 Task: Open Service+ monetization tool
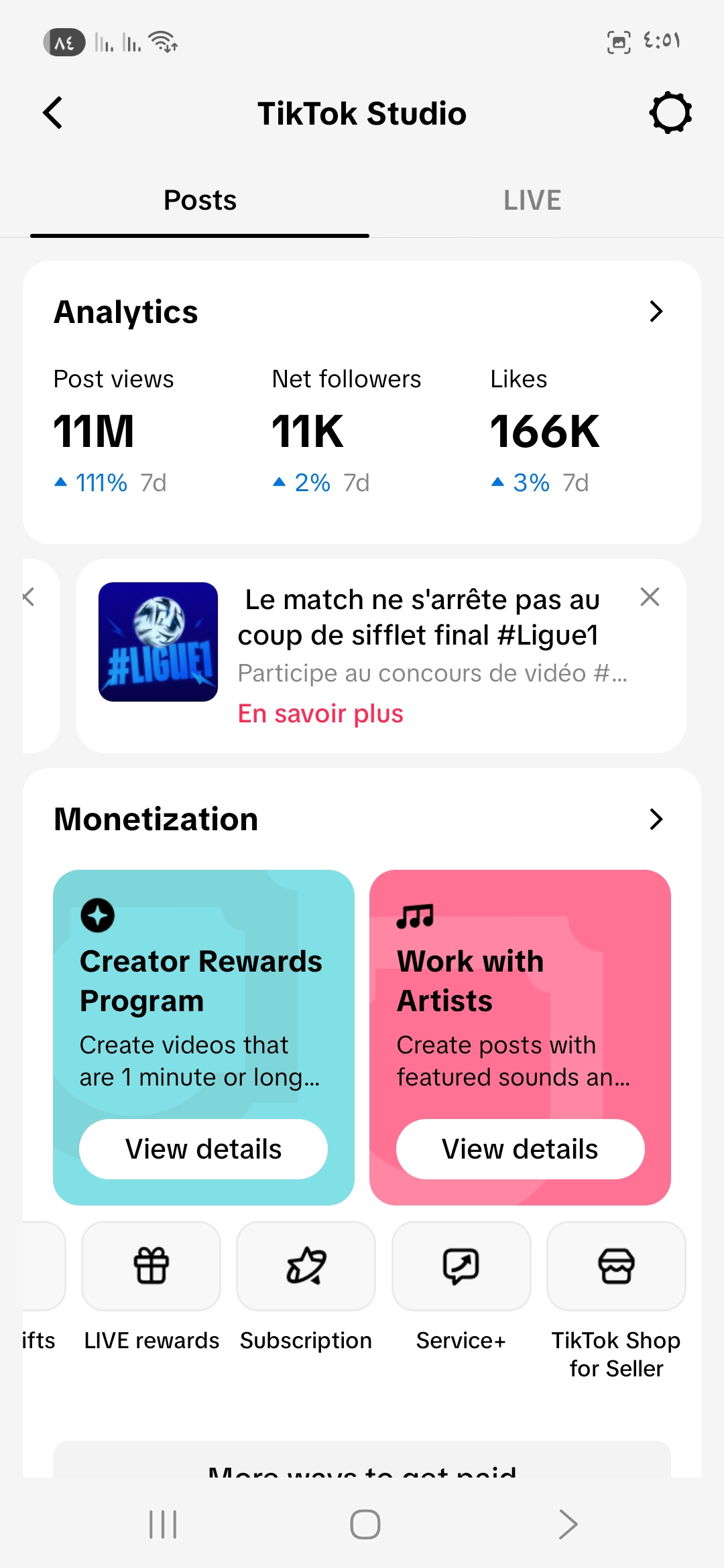pos(461,1266)
